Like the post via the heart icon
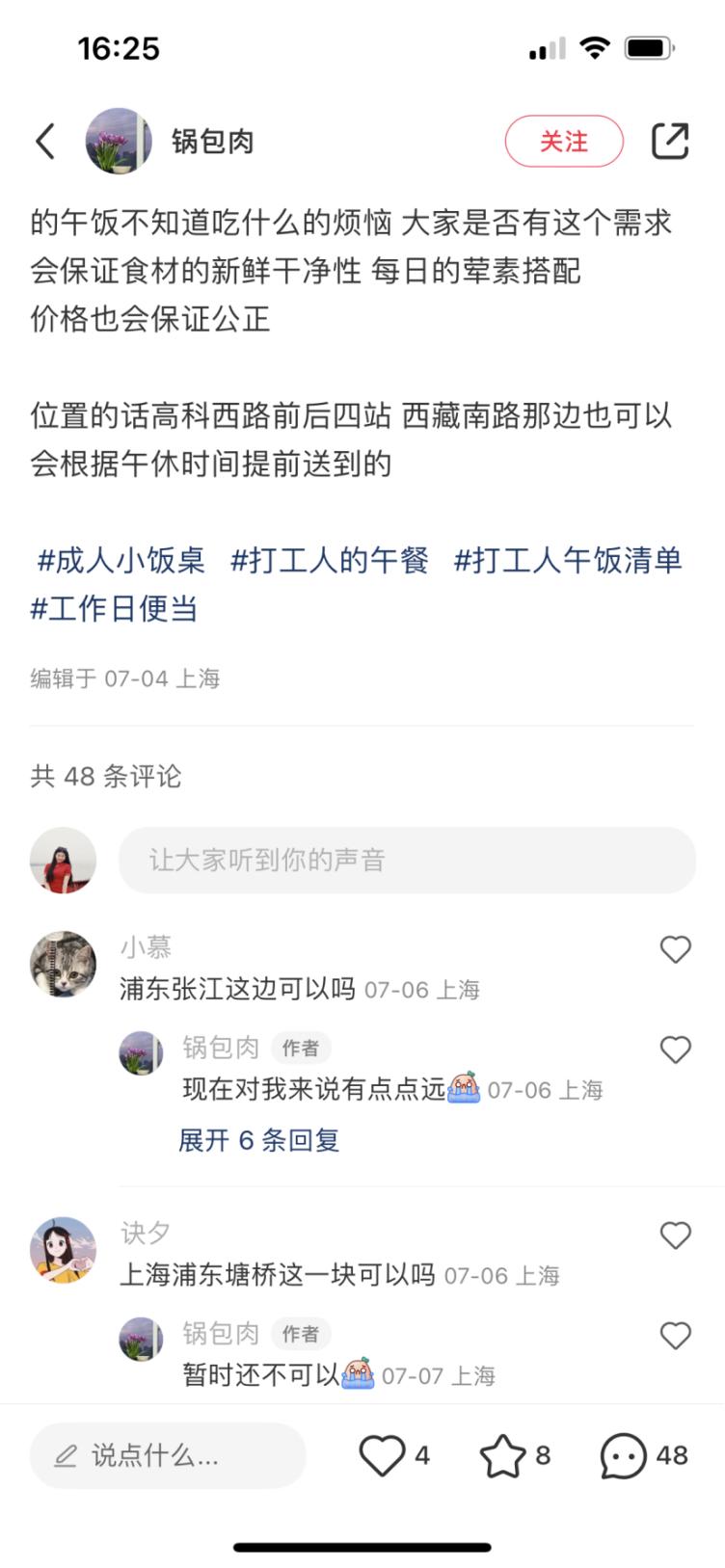Viewport: 725px width, 1568px height. pyautogui.click(x=386, y=1455)
